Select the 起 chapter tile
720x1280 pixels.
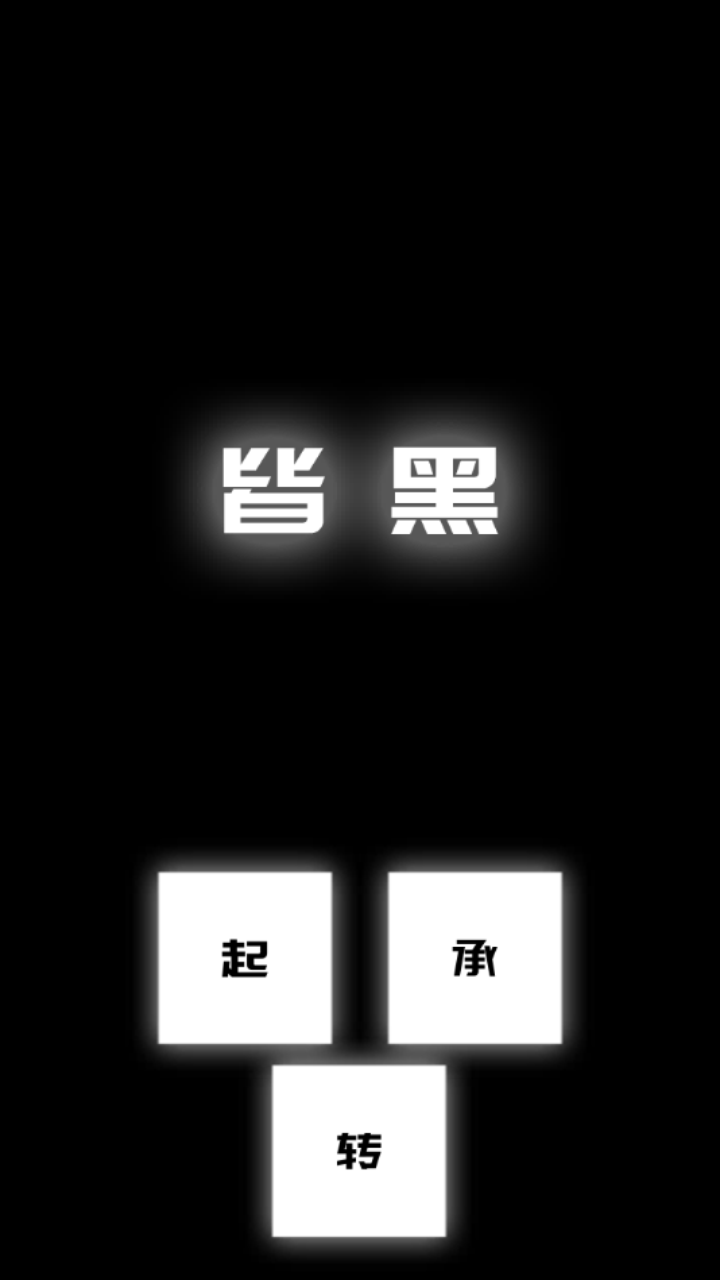coord(245,958)
